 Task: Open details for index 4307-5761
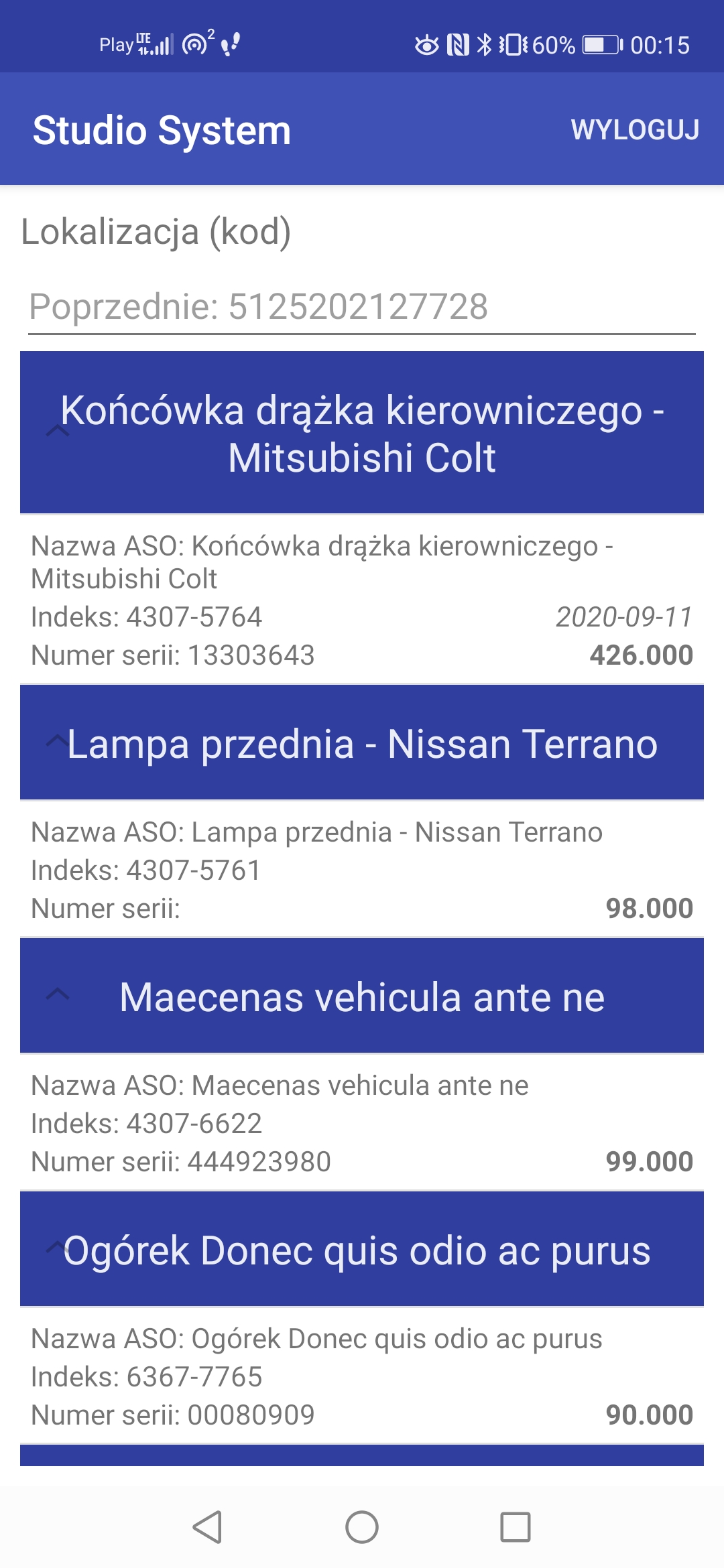[362, 869]
